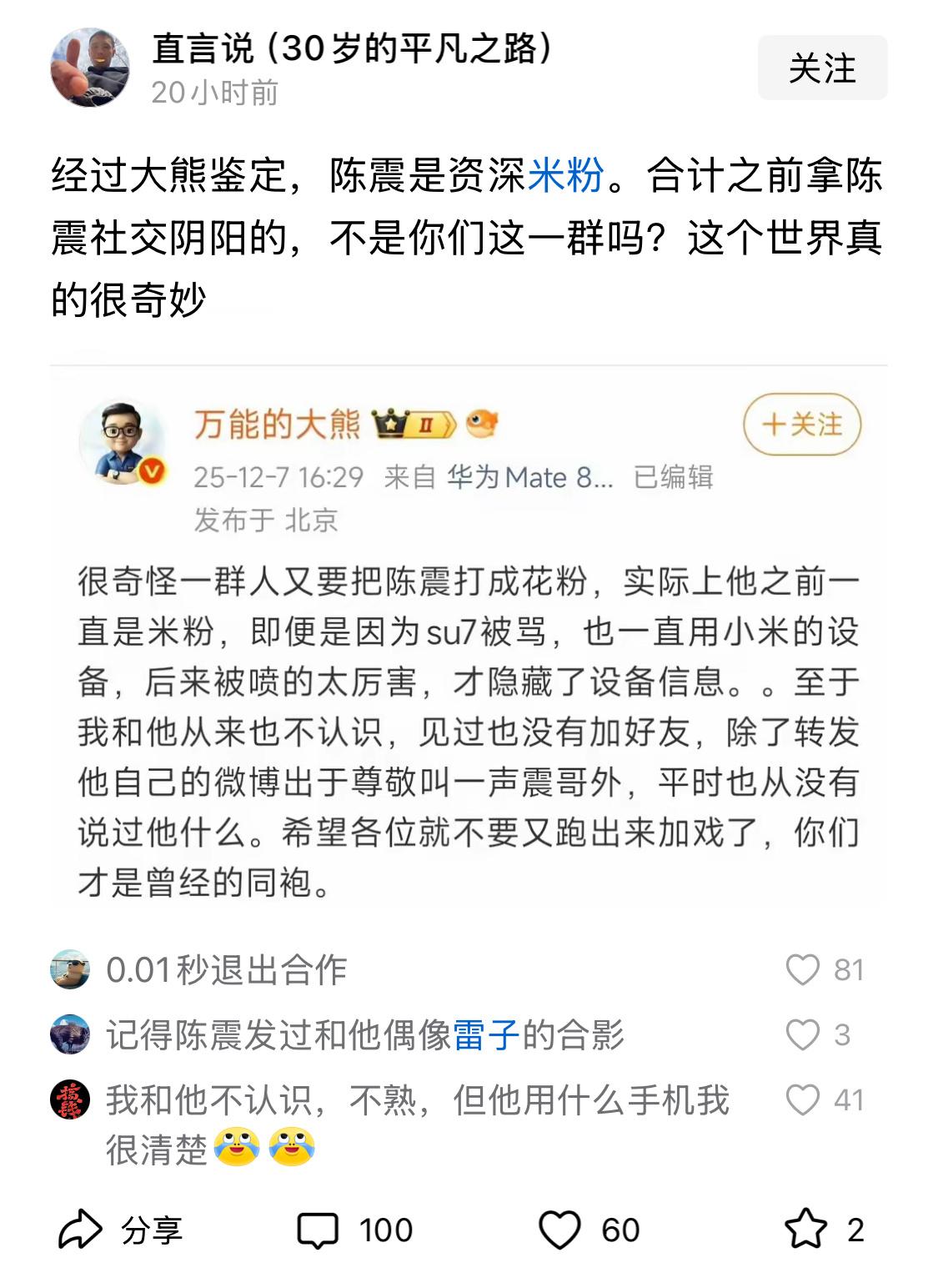This screenshot has width=938, height=1288.
Task: Tap the first commenter's avatar
Action: [x=71, y=969]
